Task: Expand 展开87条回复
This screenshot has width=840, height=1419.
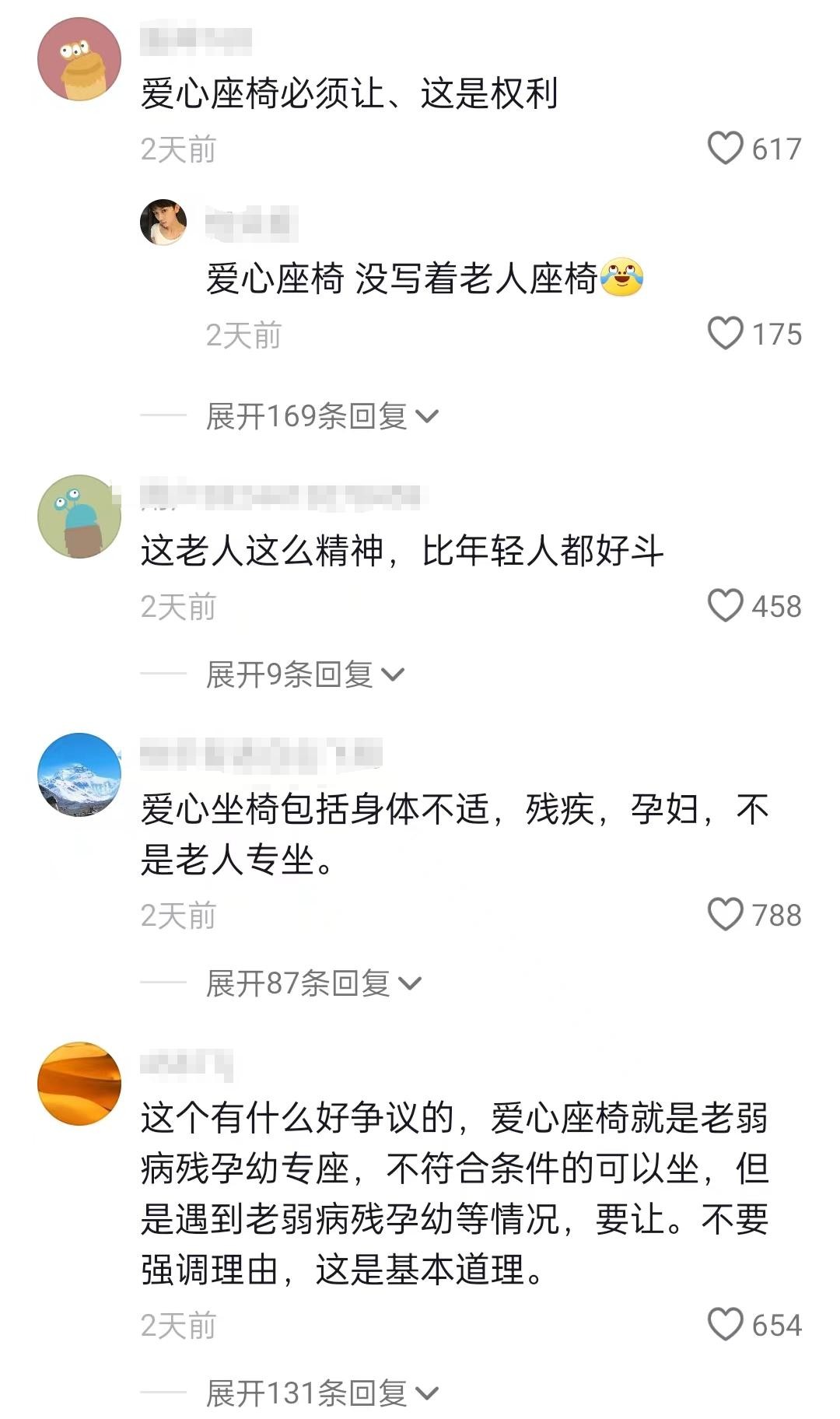Action: tap(313, 983)
